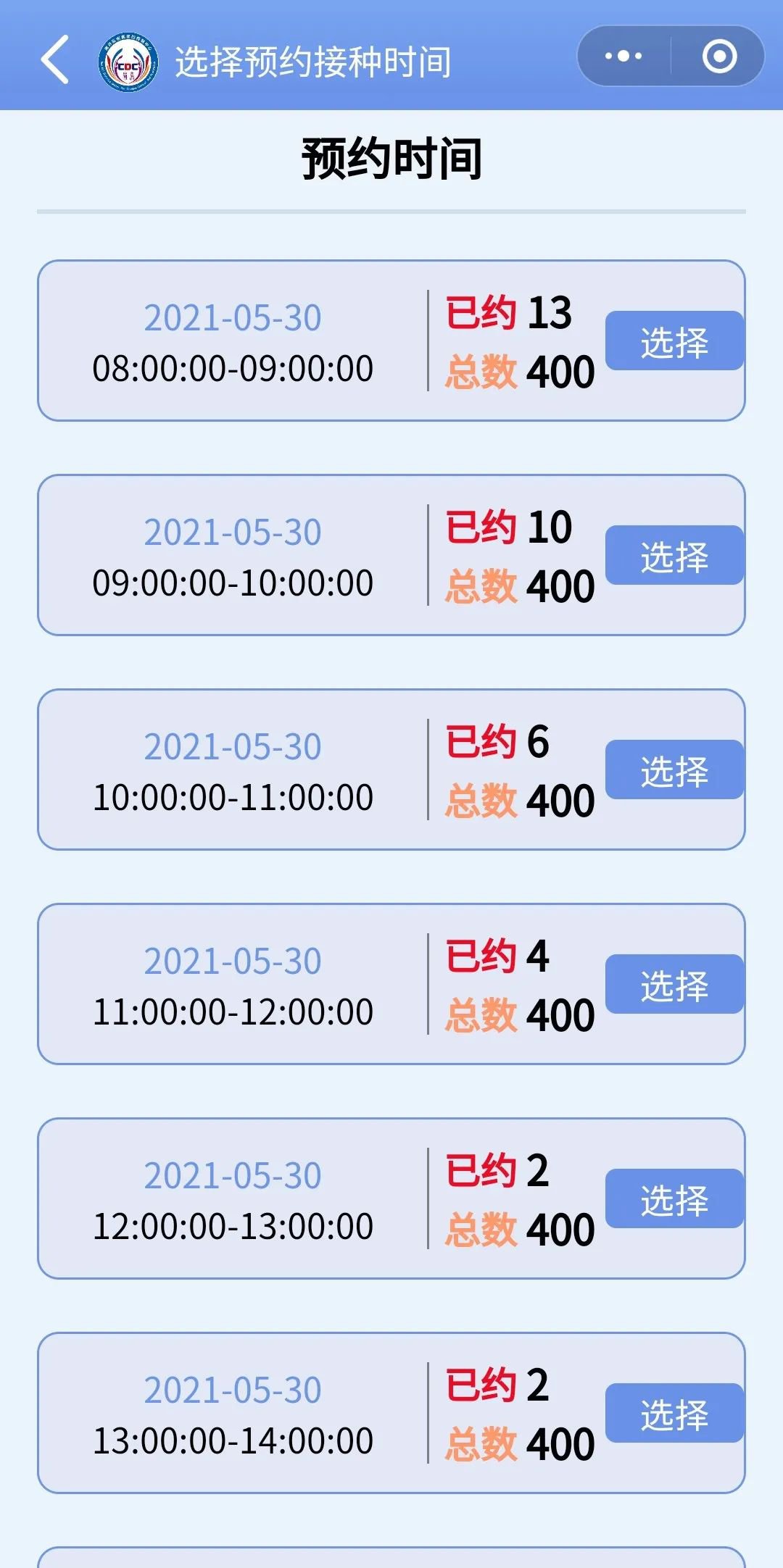
Task: Go back using the header arrow
Action: (x=55, y=59)
